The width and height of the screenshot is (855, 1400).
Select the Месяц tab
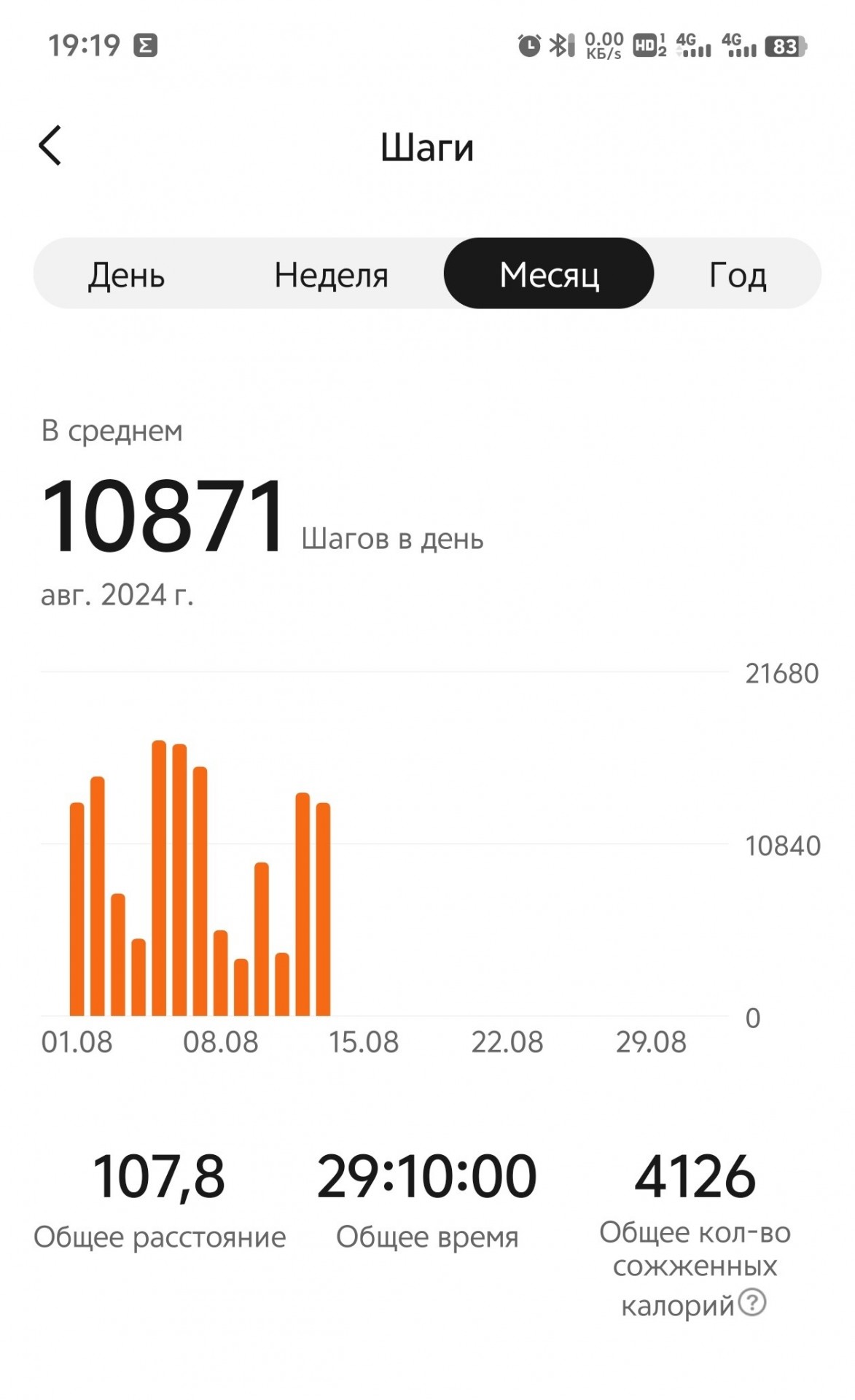[x=549, y=273]
